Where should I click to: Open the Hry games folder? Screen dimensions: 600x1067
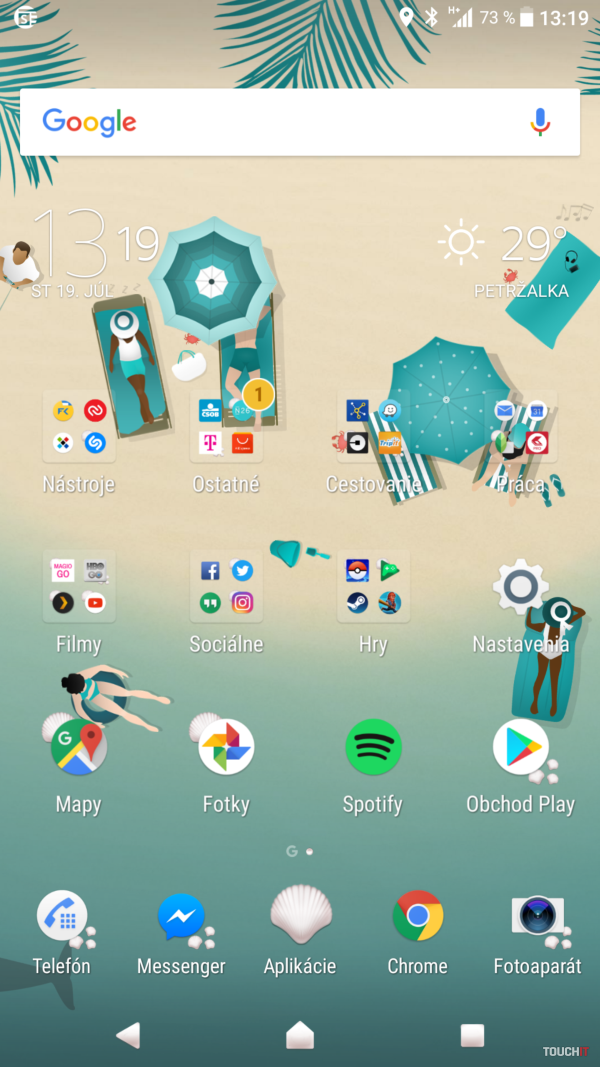coord(373,587)
